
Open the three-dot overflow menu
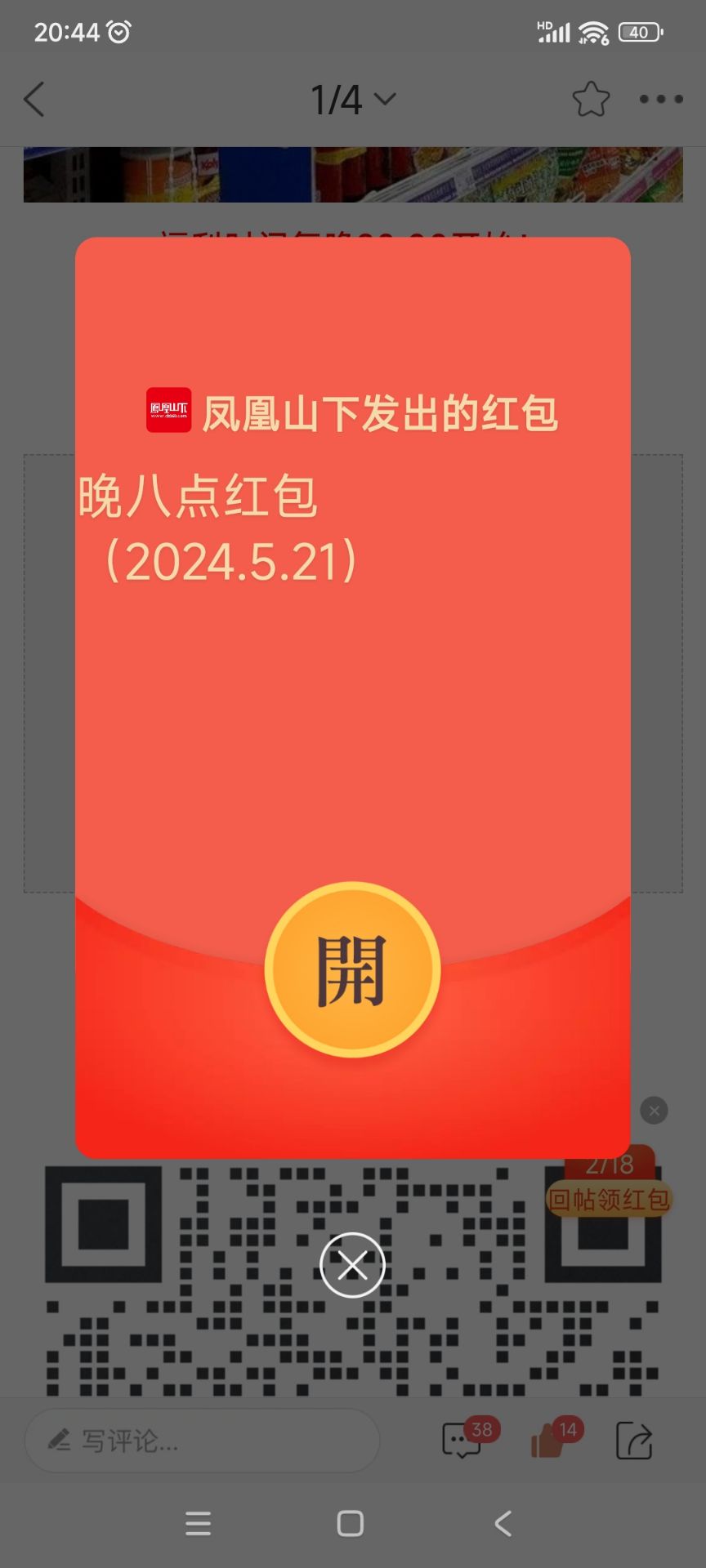coord(661,100)
